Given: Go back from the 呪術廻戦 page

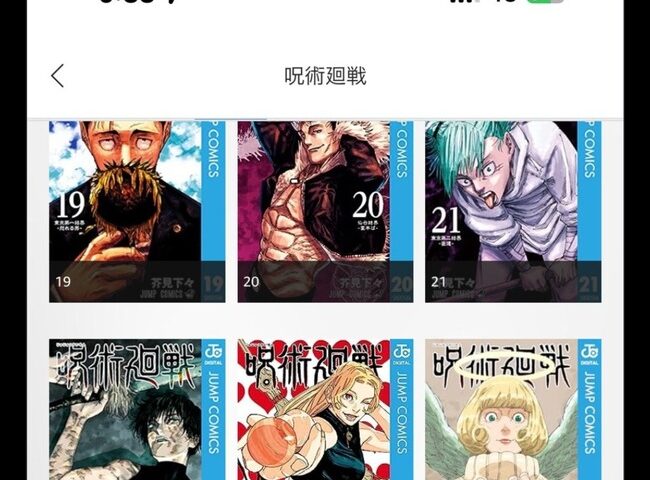Looking at the screenshot, I should point(58,76).
